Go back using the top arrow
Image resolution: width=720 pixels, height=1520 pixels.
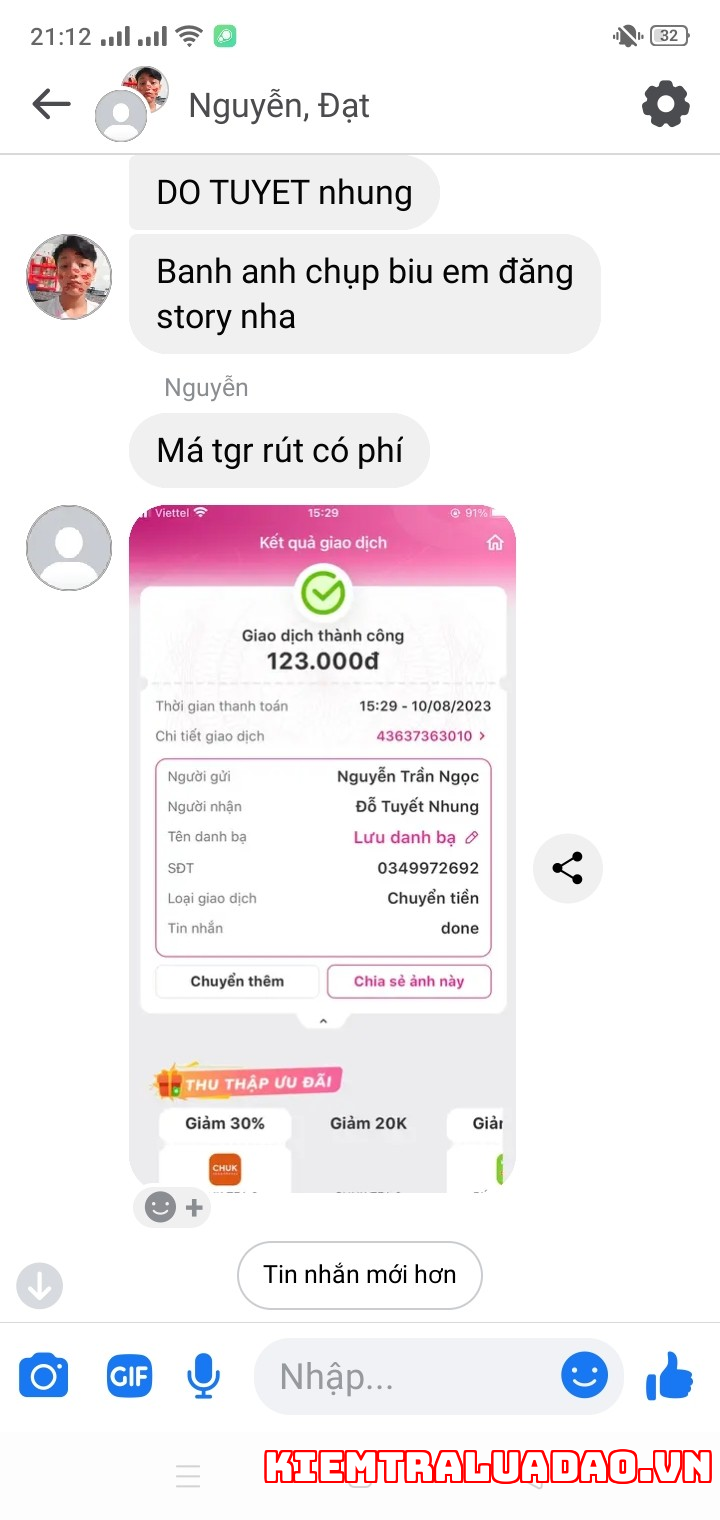pyautogui.click(x=51, y=104)
